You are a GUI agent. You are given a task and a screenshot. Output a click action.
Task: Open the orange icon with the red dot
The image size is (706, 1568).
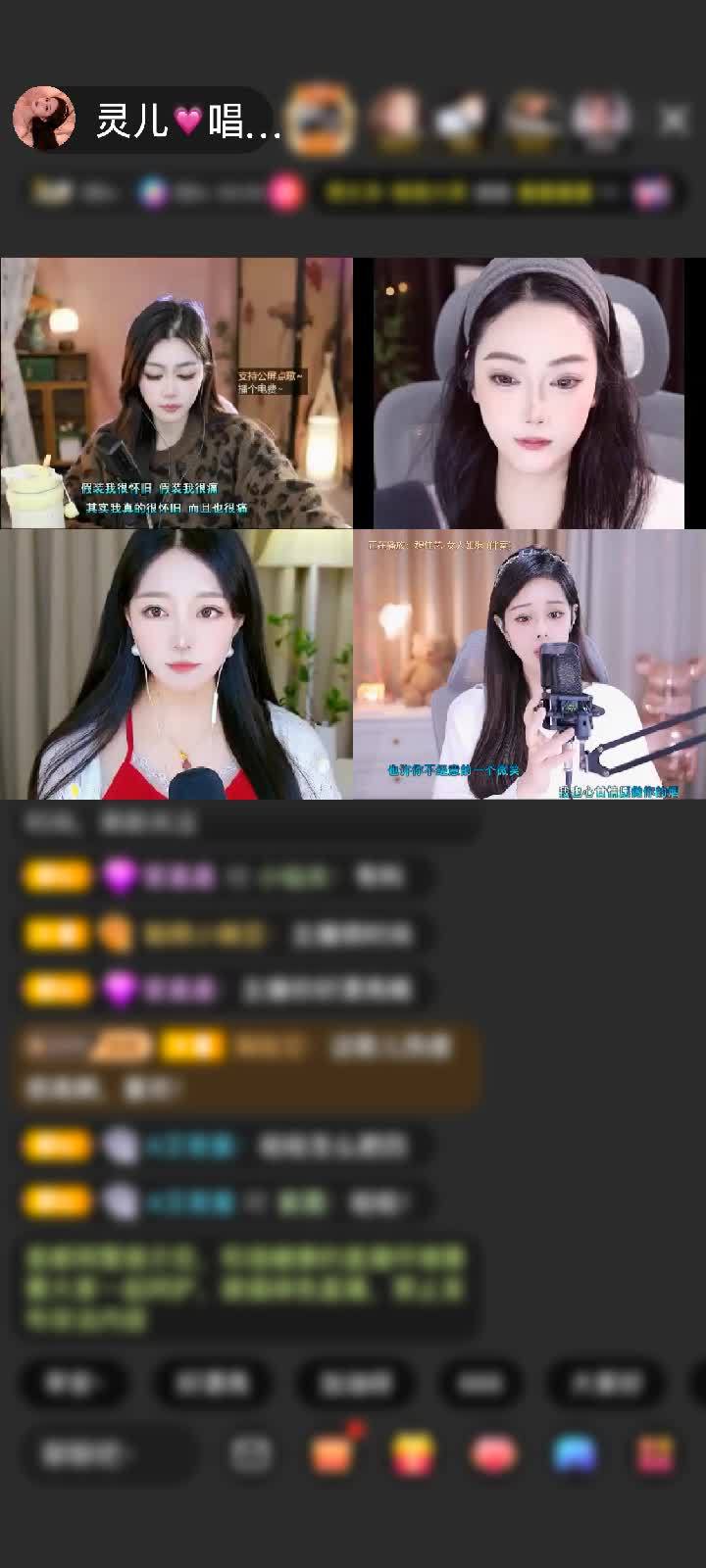coord(333,1452)
